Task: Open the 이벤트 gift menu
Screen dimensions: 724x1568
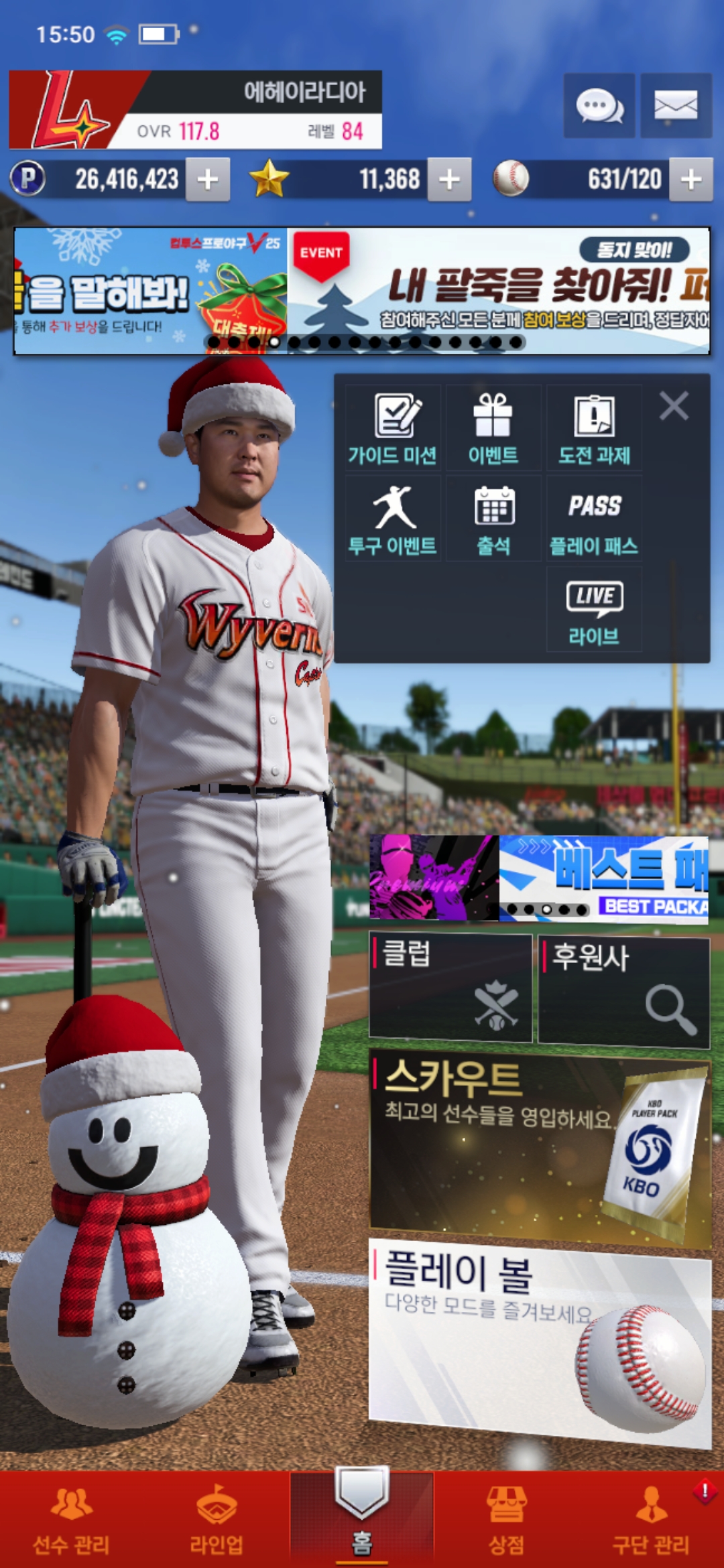Action: [493, 429]
